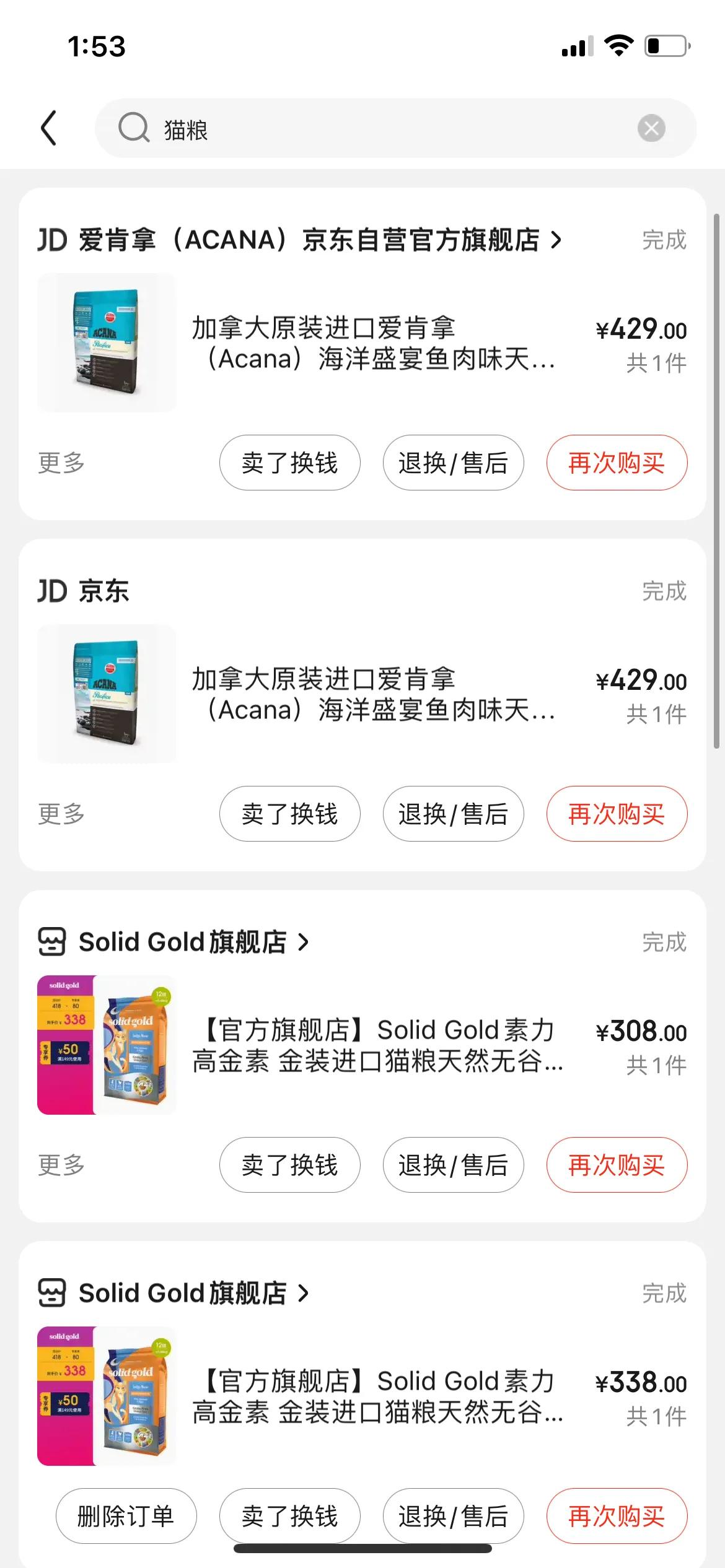Click 退换/售后 on the ¥308 Solid Gold order
The image size is (725, 1568).
click(453, 1165)
